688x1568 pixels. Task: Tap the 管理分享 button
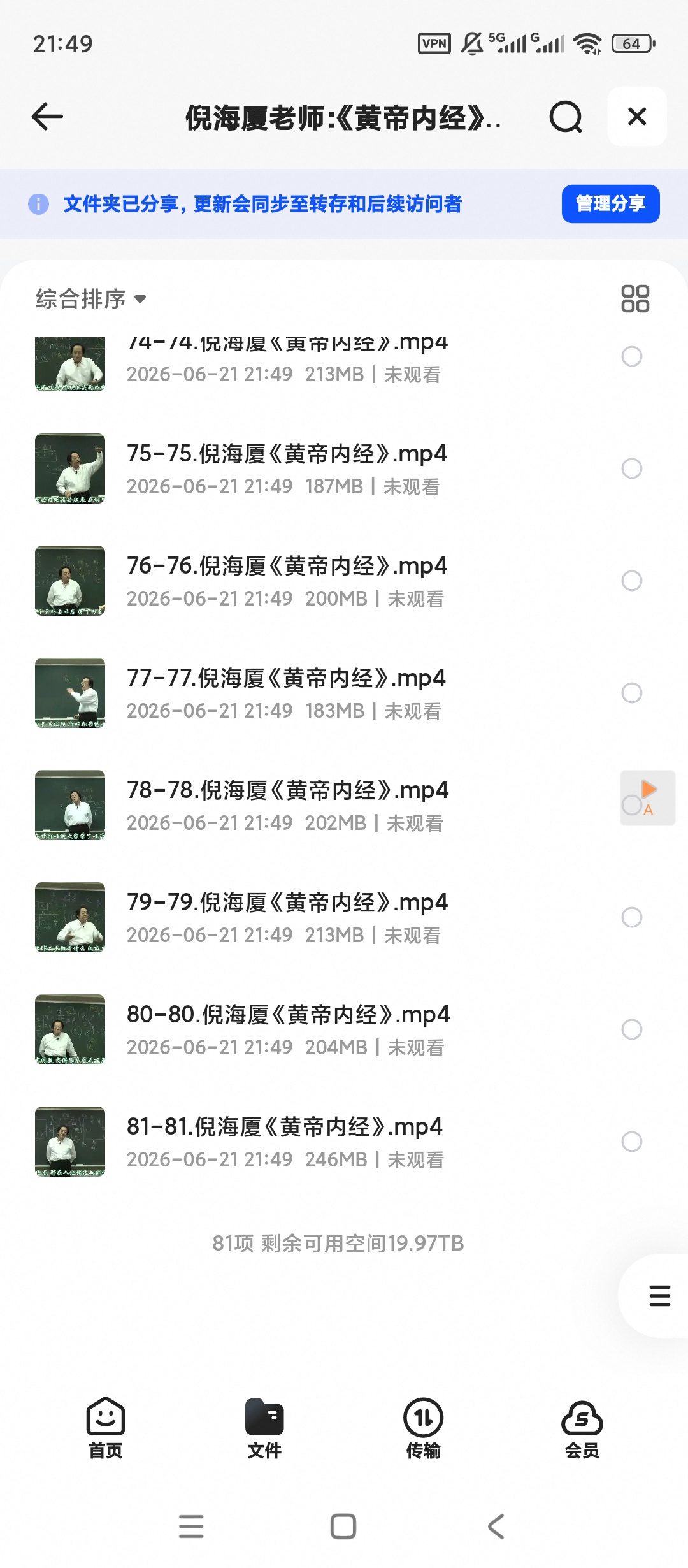click(x=610, y=204)
